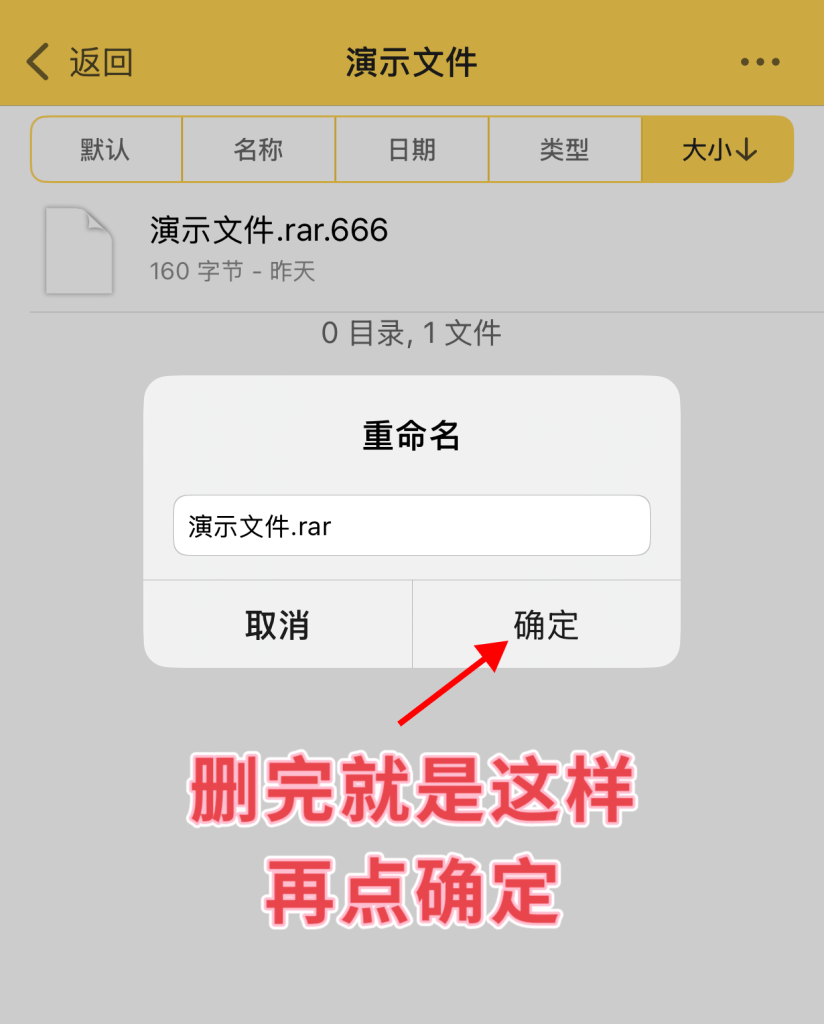Sort files by 默认
The width and height of the screenshot is (824, 1024).
tap(106, 150)
